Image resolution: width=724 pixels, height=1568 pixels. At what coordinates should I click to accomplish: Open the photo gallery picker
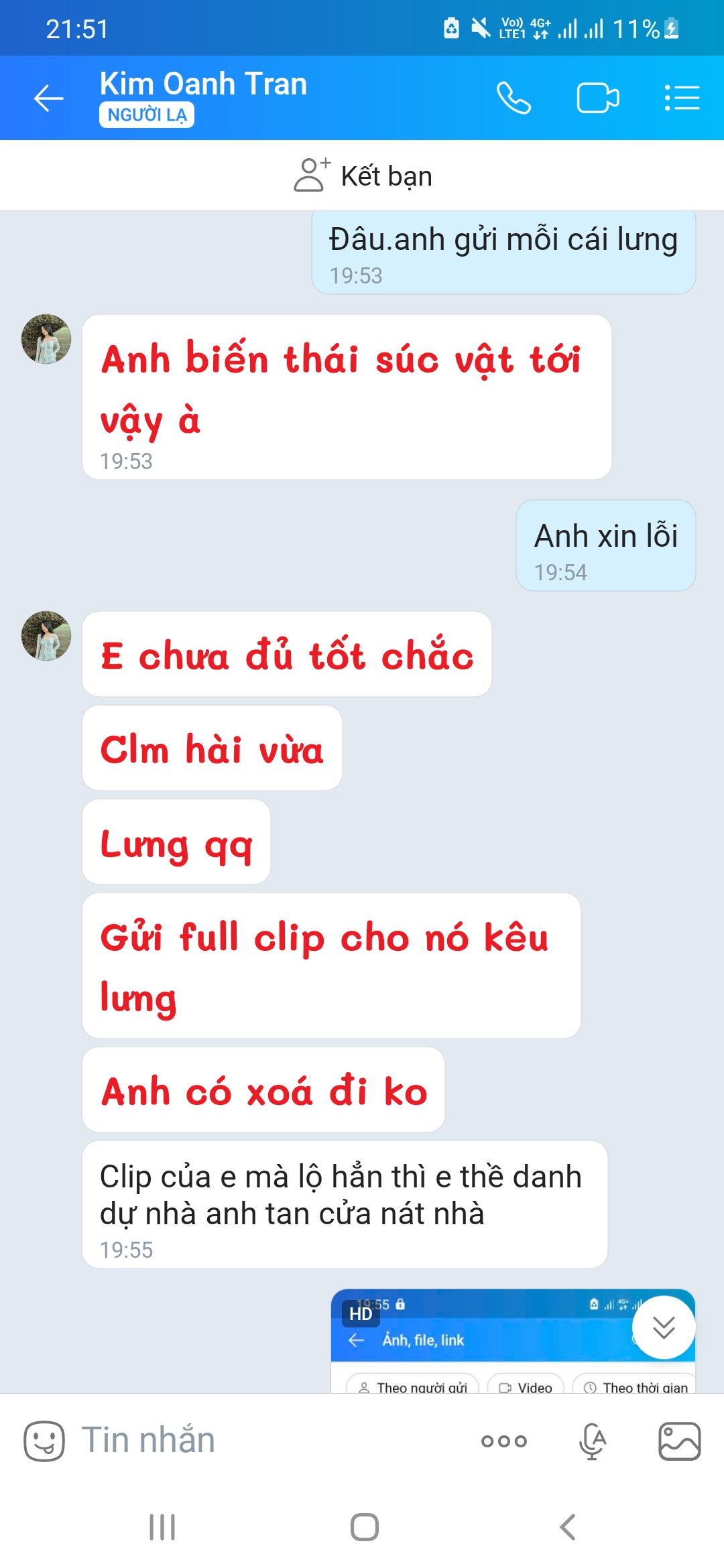pos(679,1441)
